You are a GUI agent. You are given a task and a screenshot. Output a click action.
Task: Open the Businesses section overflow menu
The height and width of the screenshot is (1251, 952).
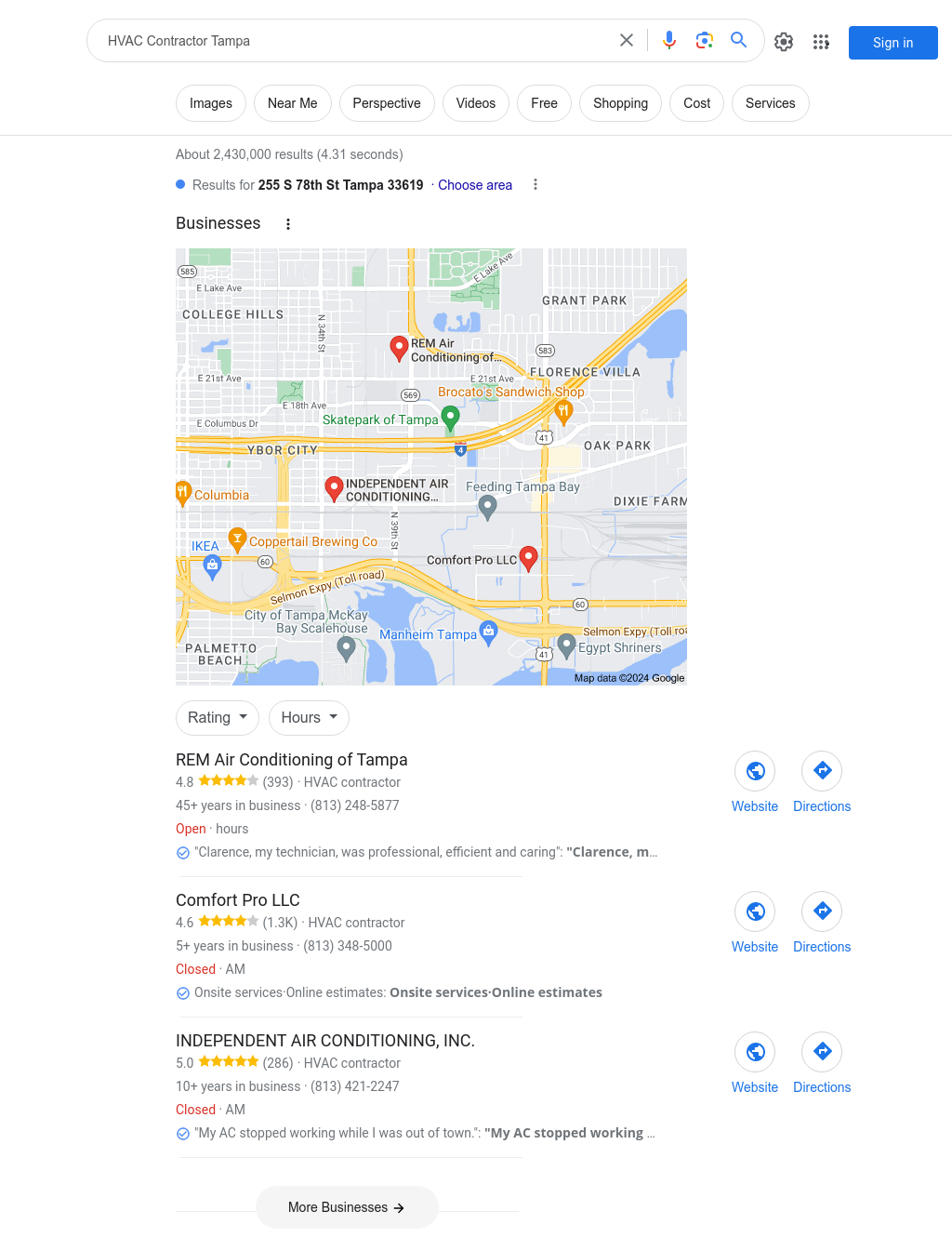pyautogui.click(x=288, y=224)
